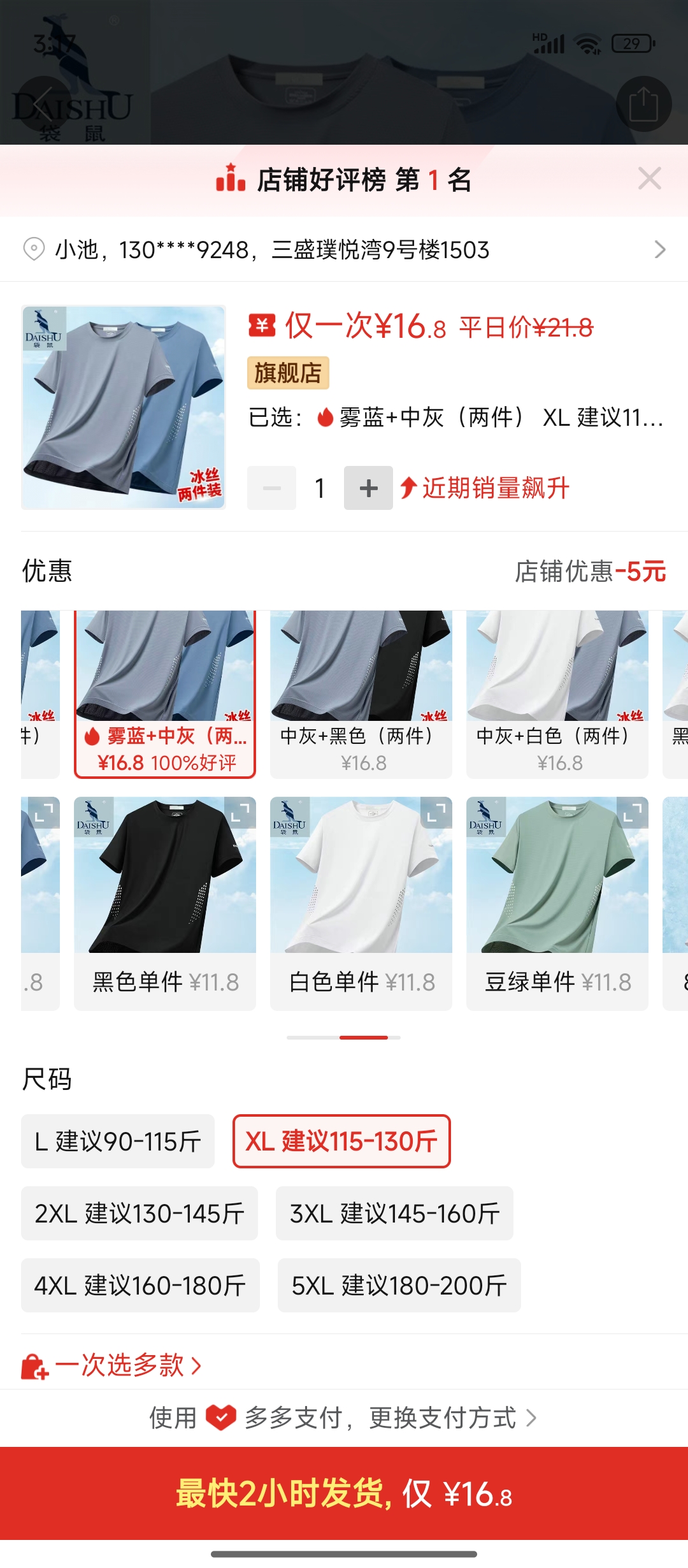View the selected product image larger
The height and width of the screenshot is (1568, 688).
click(x=124, y=407)
